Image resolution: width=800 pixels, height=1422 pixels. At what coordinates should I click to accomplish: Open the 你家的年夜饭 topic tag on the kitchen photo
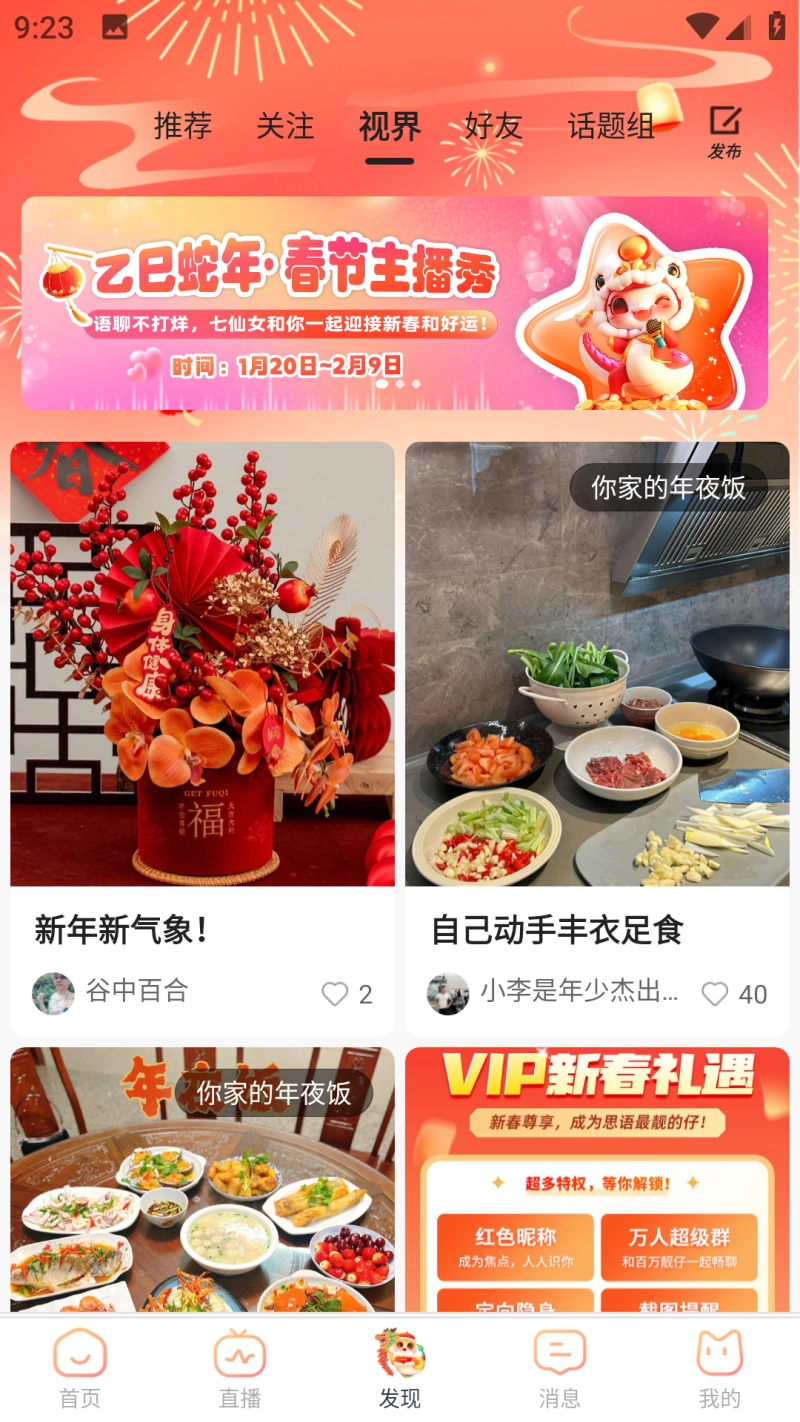tap(668, 488)
